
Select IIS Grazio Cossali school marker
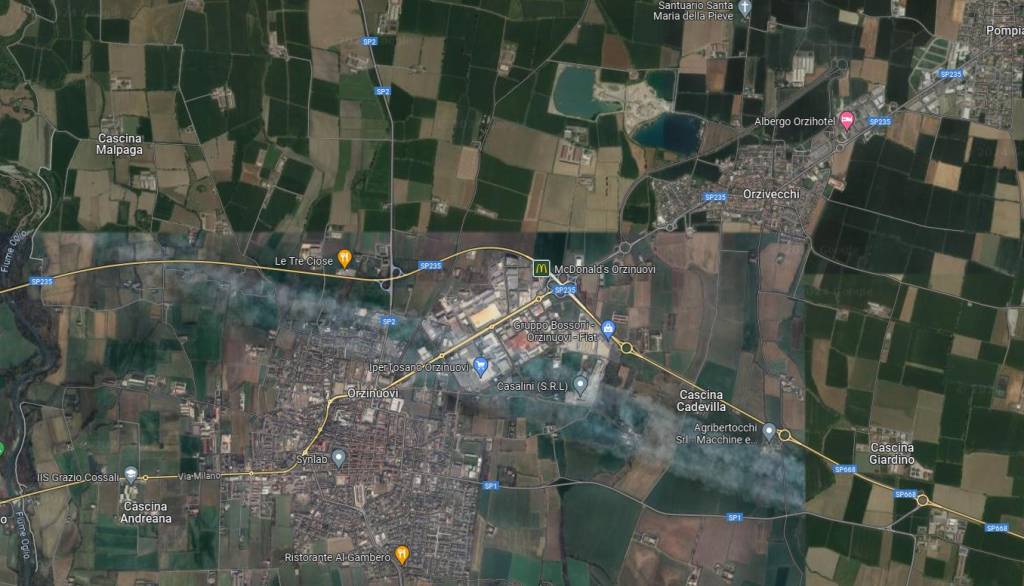click(x=131, y=475)
